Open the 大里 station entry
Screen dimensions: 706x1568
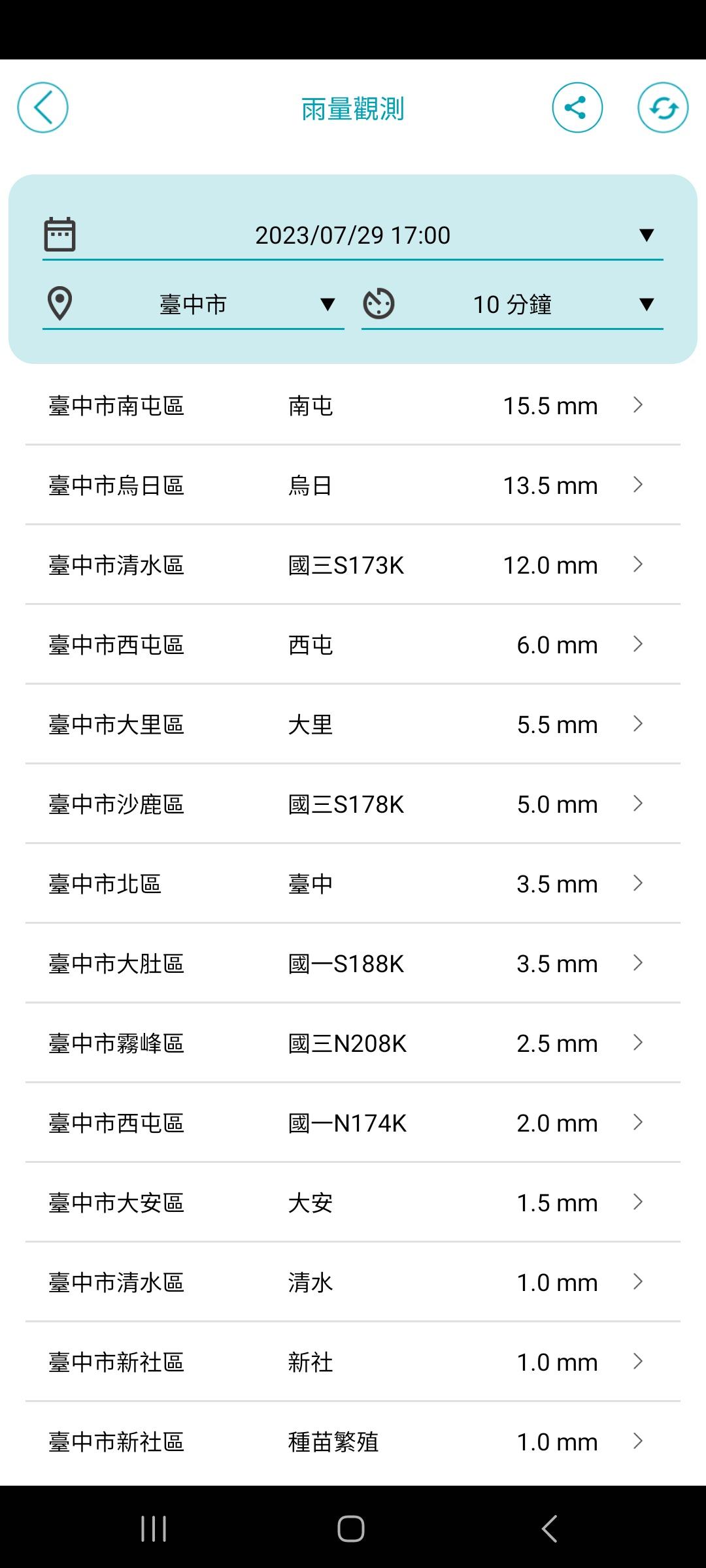pyautogui.click(x=353, y=725)
